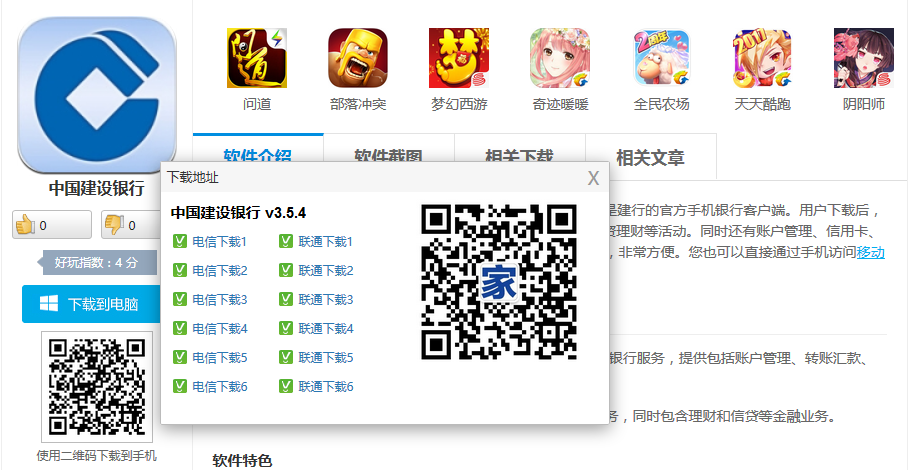Image resolution: width=909 pixels, height=470 pixels.
Task: Choose the 联通下载4 mirror
Action: tap(326, 328)
